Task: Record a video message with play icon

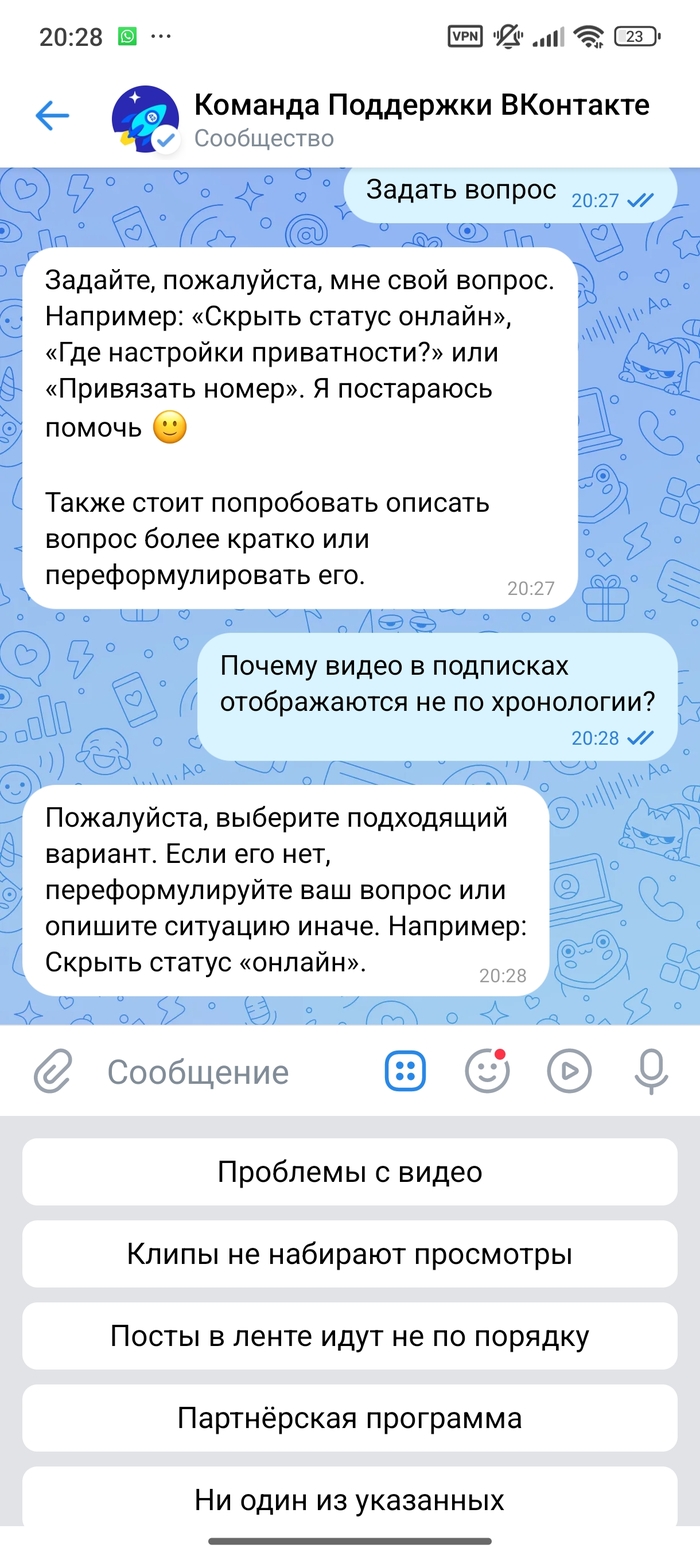Action: [569, 1072]
